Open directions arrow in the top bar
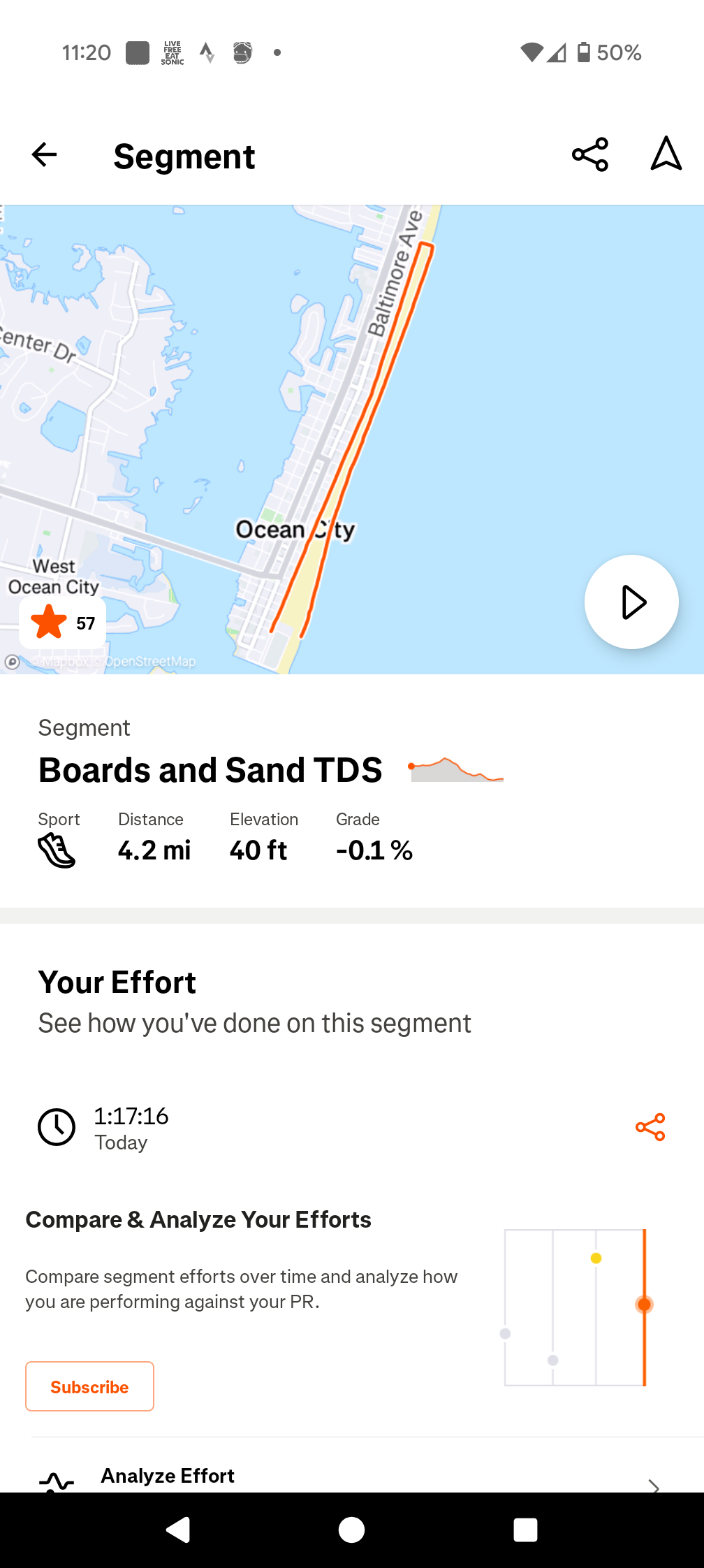This screenshot has height=1568, width=704. pos(666,154)
